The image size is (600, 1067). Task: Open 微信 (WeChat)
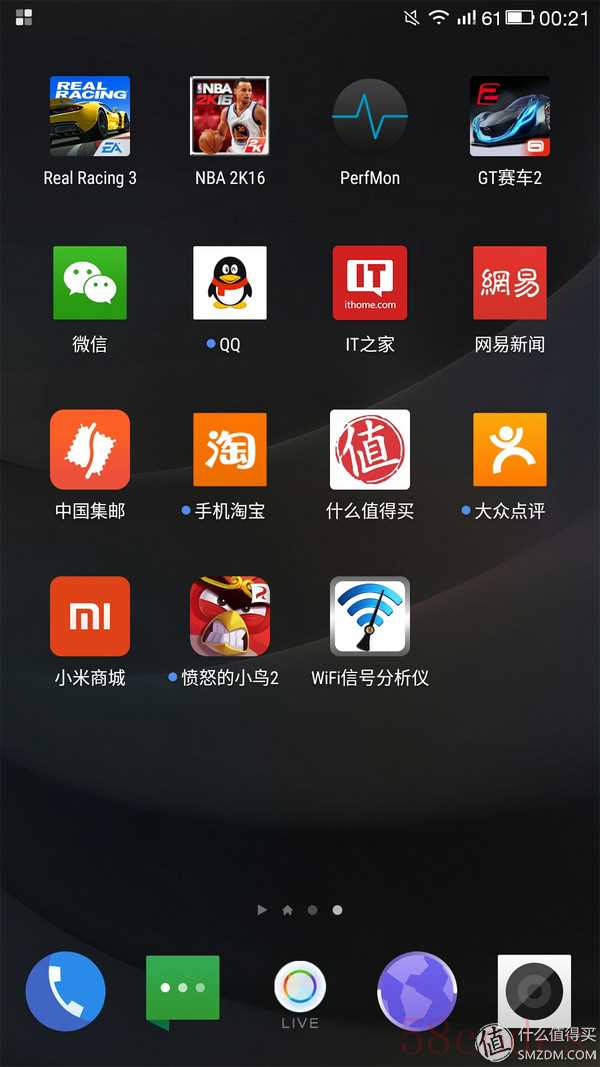[90, 283]
